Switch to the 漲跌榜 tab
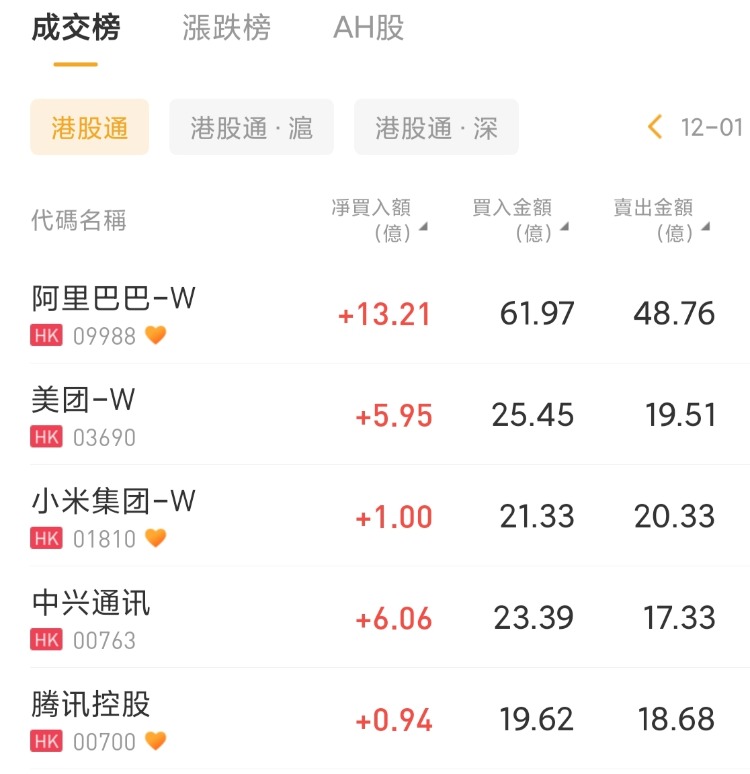 pyautogui.click(x=226, y=28)
